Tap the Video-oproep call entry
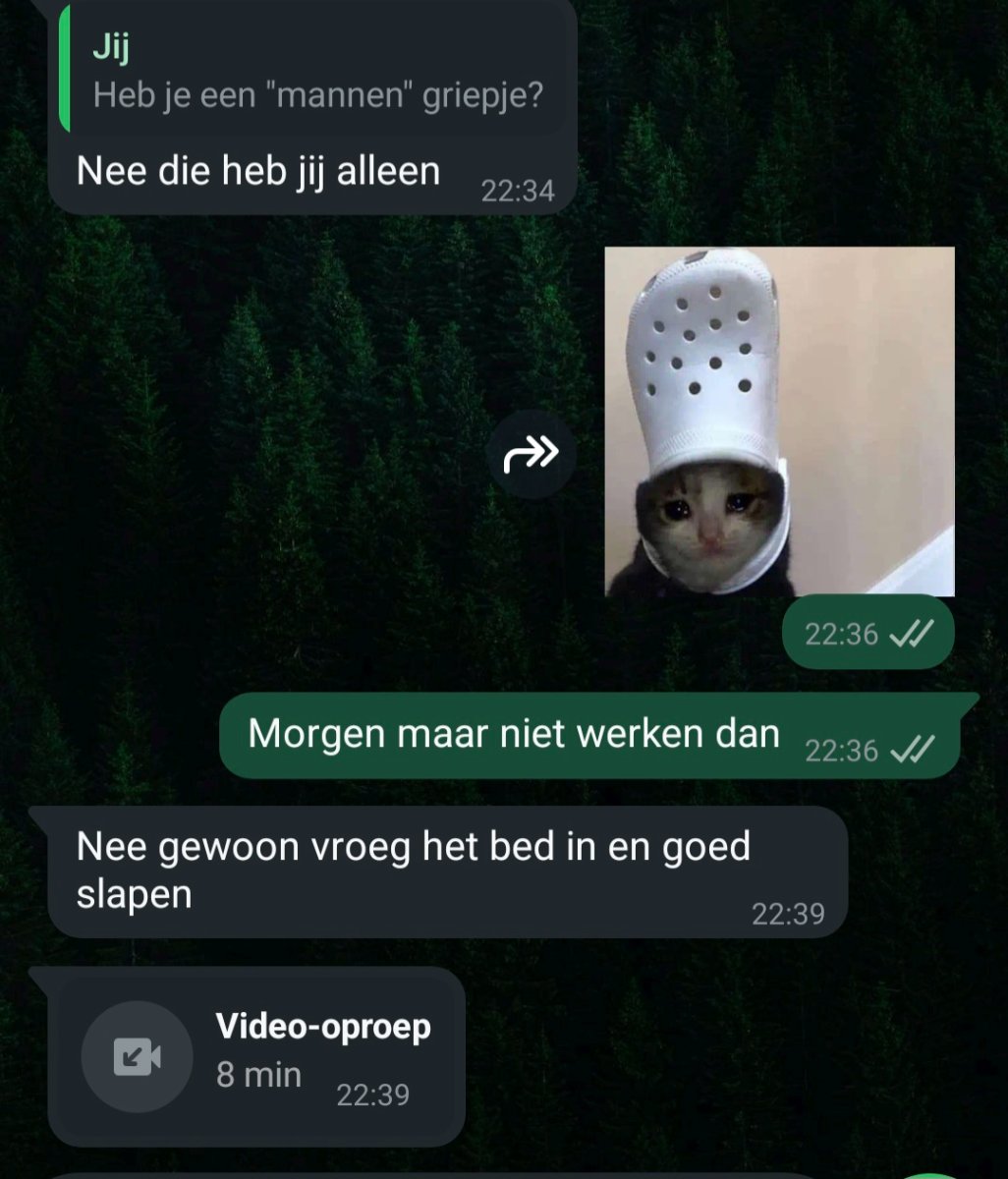Viewport: 1008px width, 1179px height. pos(255,1056)
